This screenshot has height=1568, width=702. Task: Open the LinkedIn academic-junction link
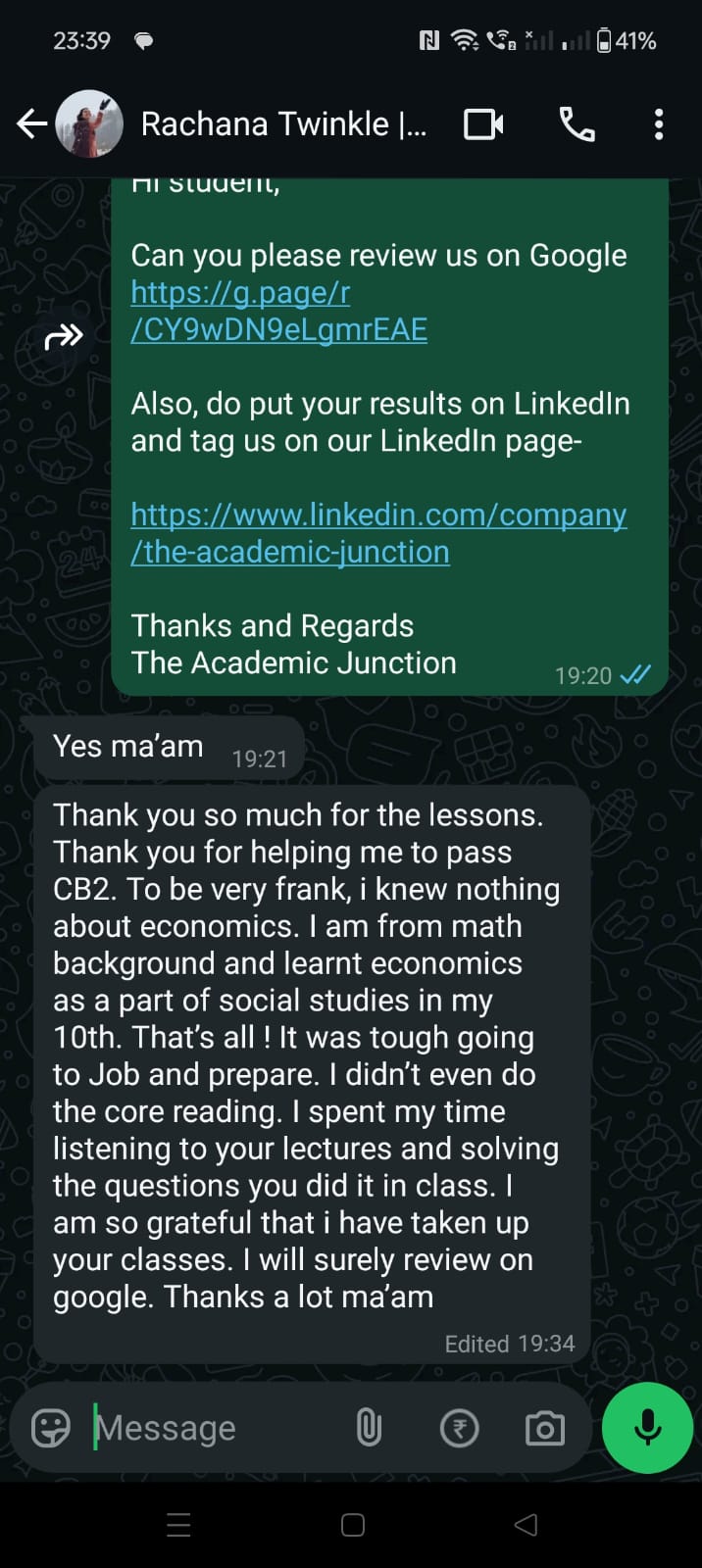377,533
